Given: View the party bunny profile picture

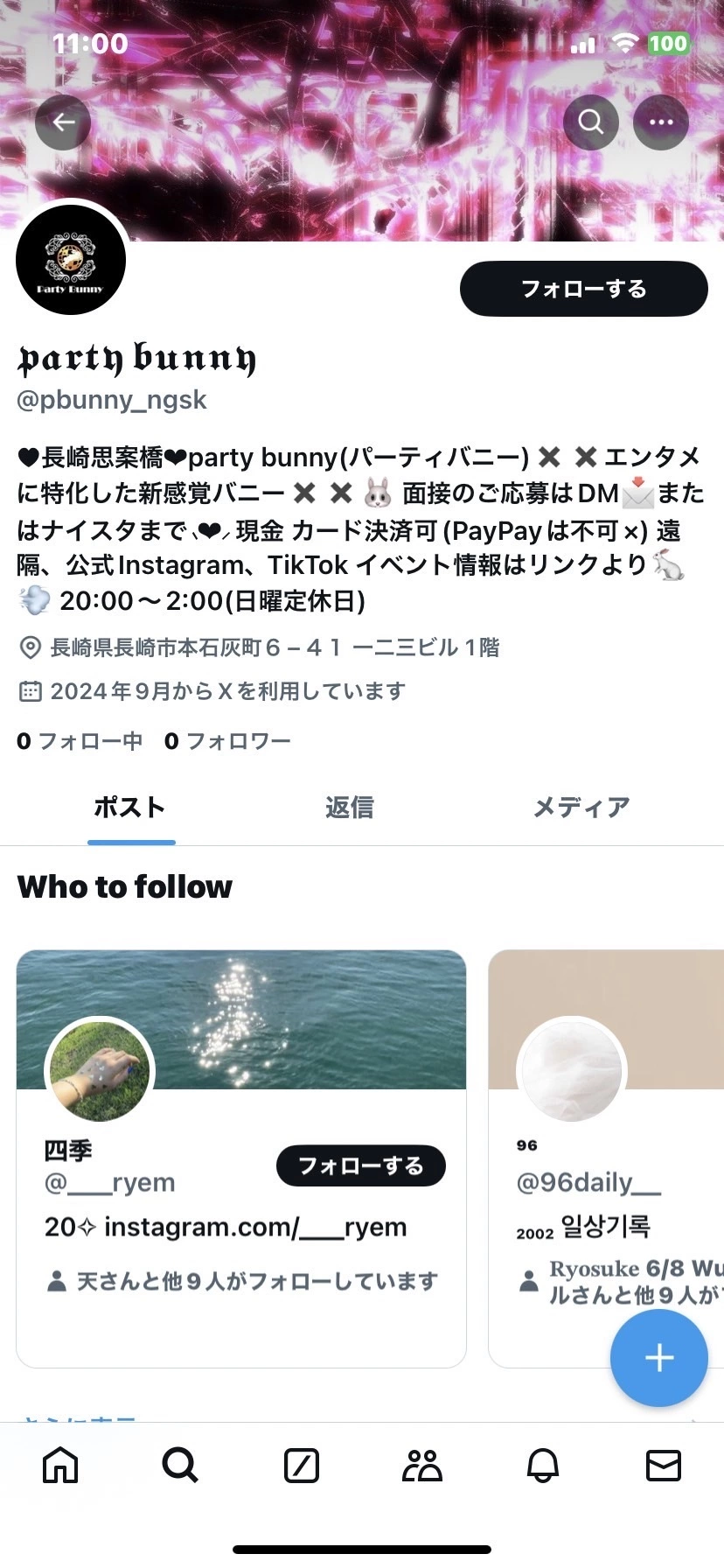Looking at the screenshot, I should point(71,260).
